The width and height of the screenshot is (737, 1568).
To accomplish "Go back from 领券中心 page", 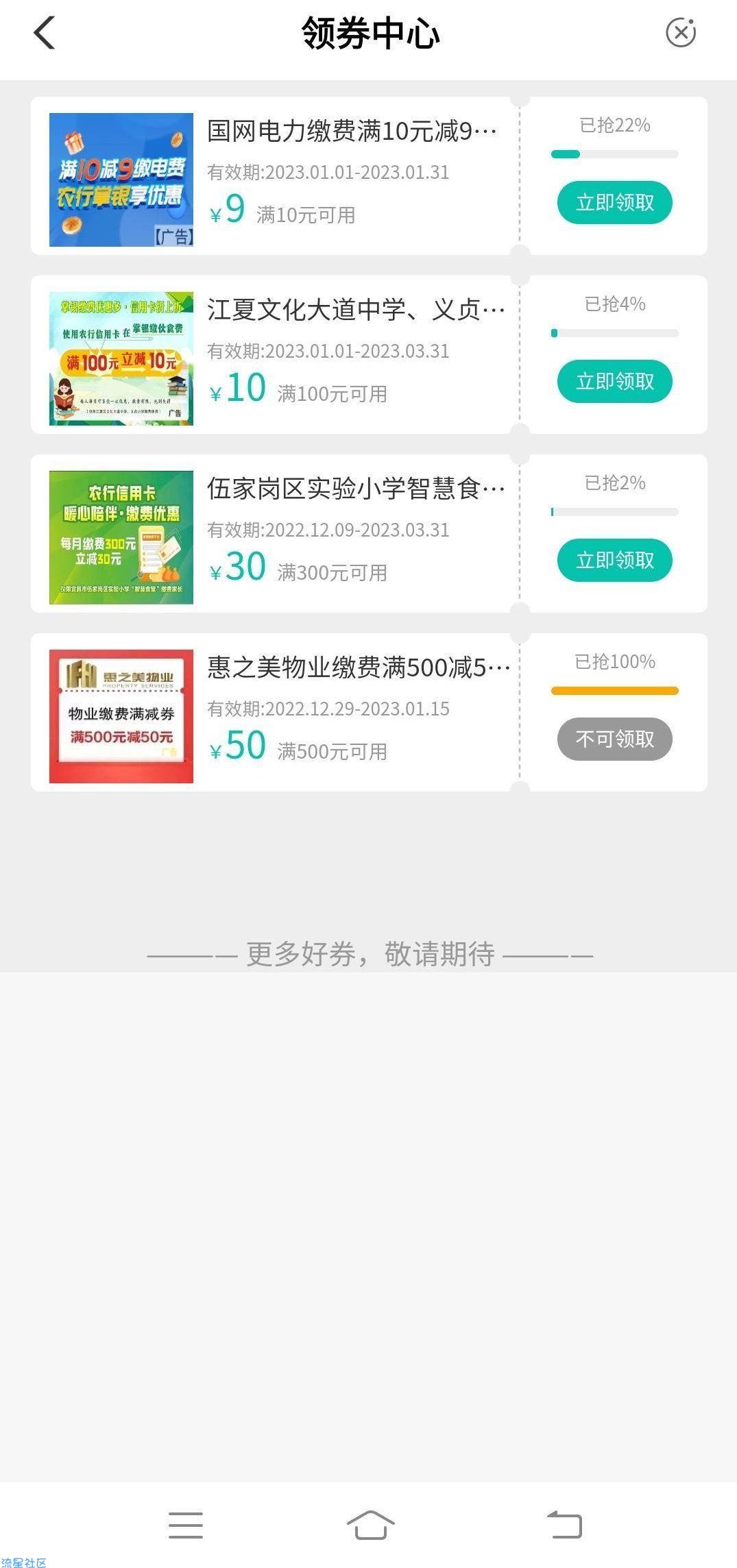I will tap(44, 33).
